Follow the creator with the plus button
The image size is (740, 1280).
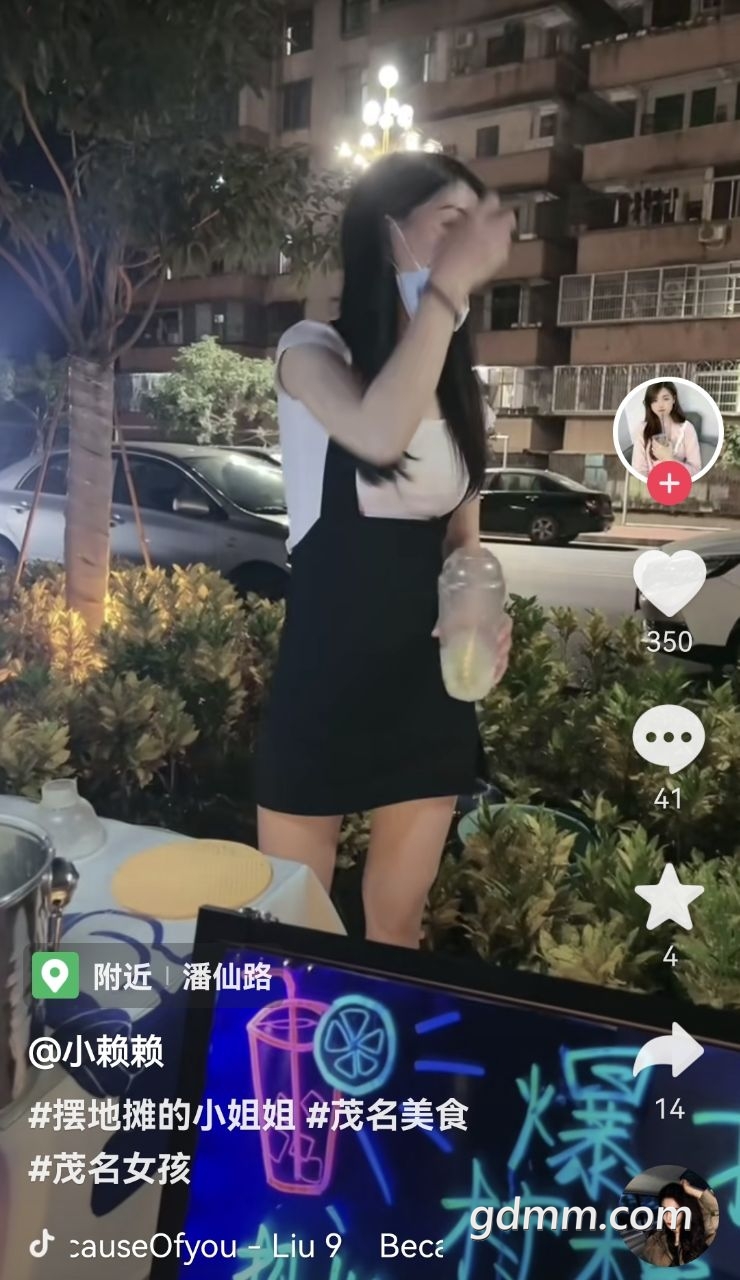point(669,485)
